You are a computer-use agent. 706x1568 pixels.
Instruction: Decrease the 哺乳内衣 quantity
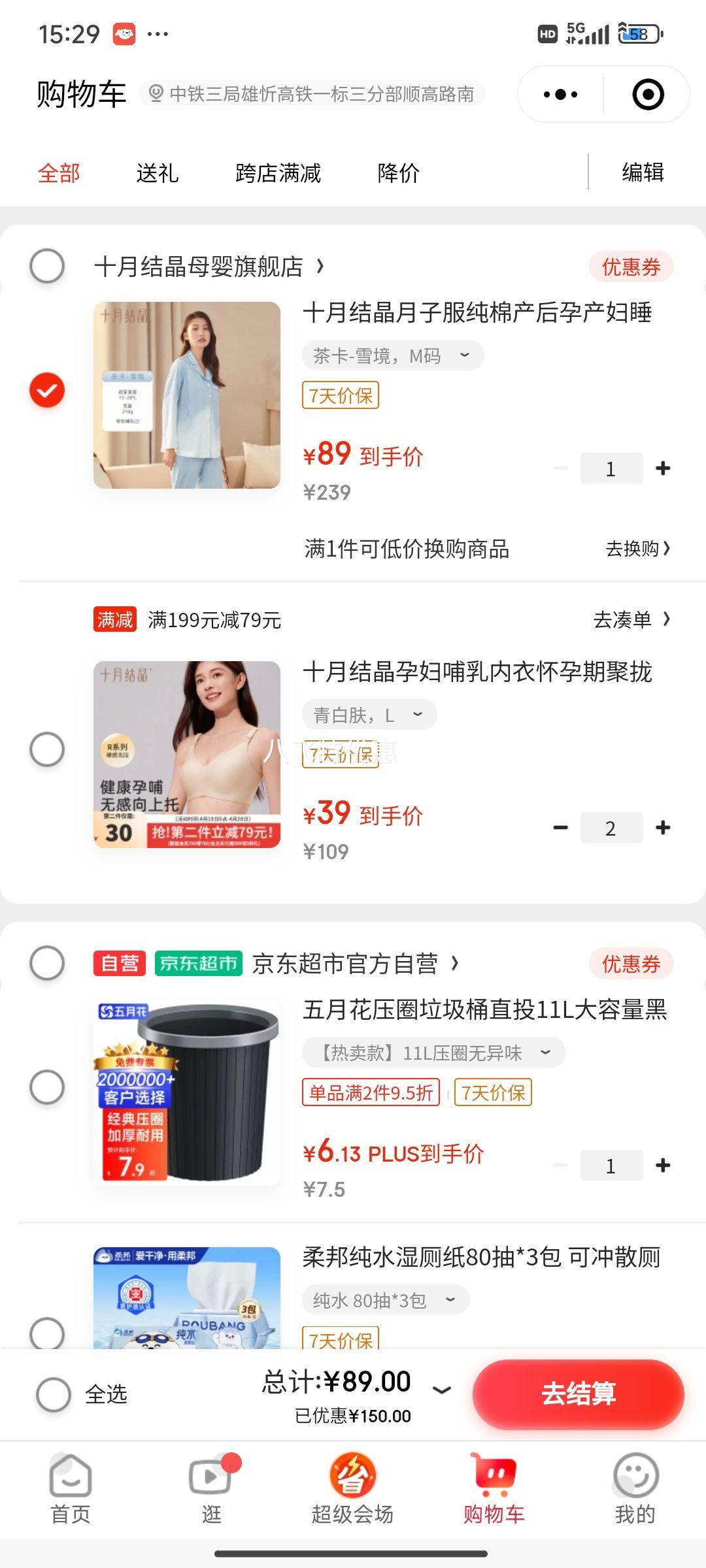(560, 828)
